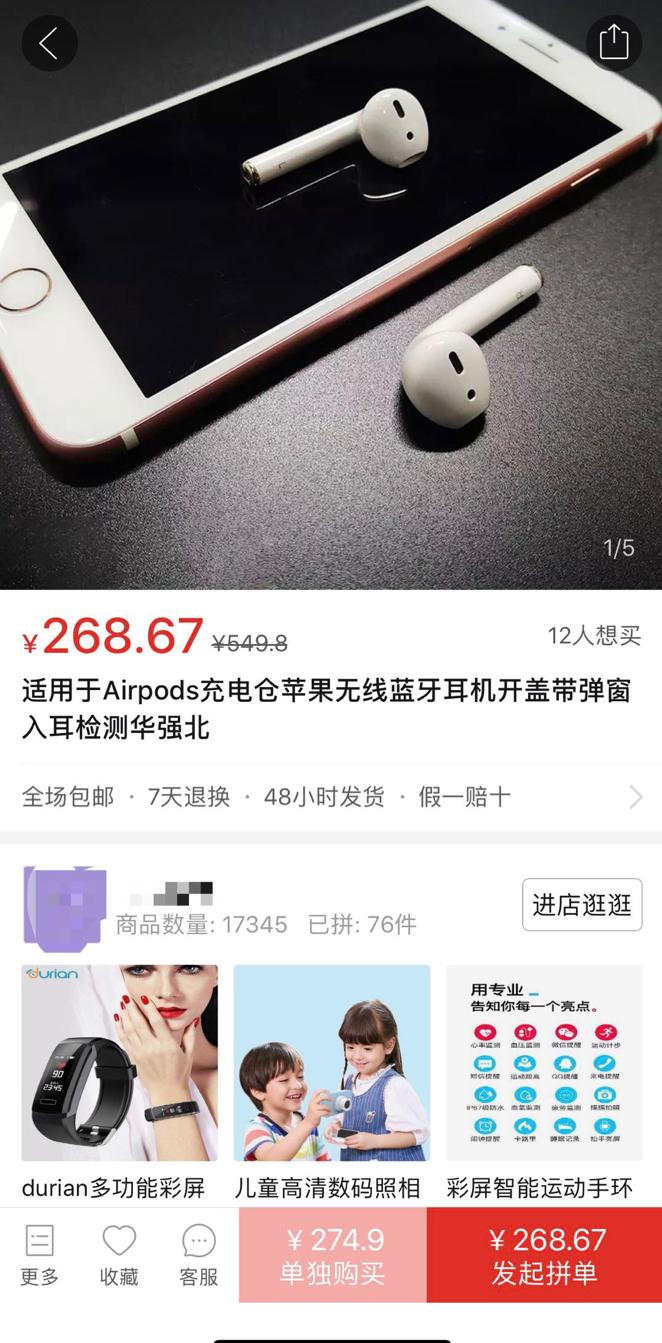Contact 客服 customer service

tap(198, 1255)
